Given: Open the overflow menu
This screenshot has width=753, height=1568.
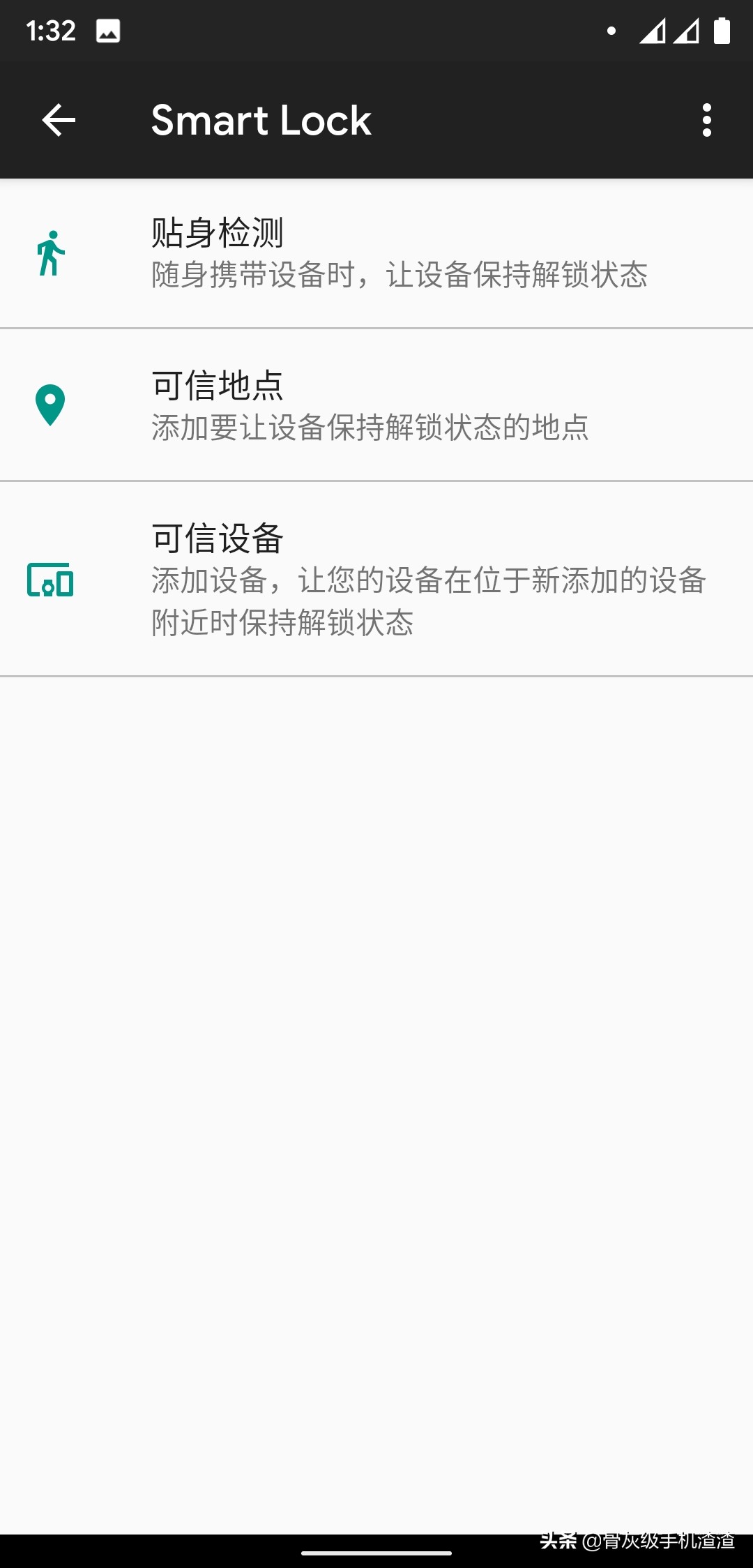Looking at the screenshot, I should click(706, 120).
